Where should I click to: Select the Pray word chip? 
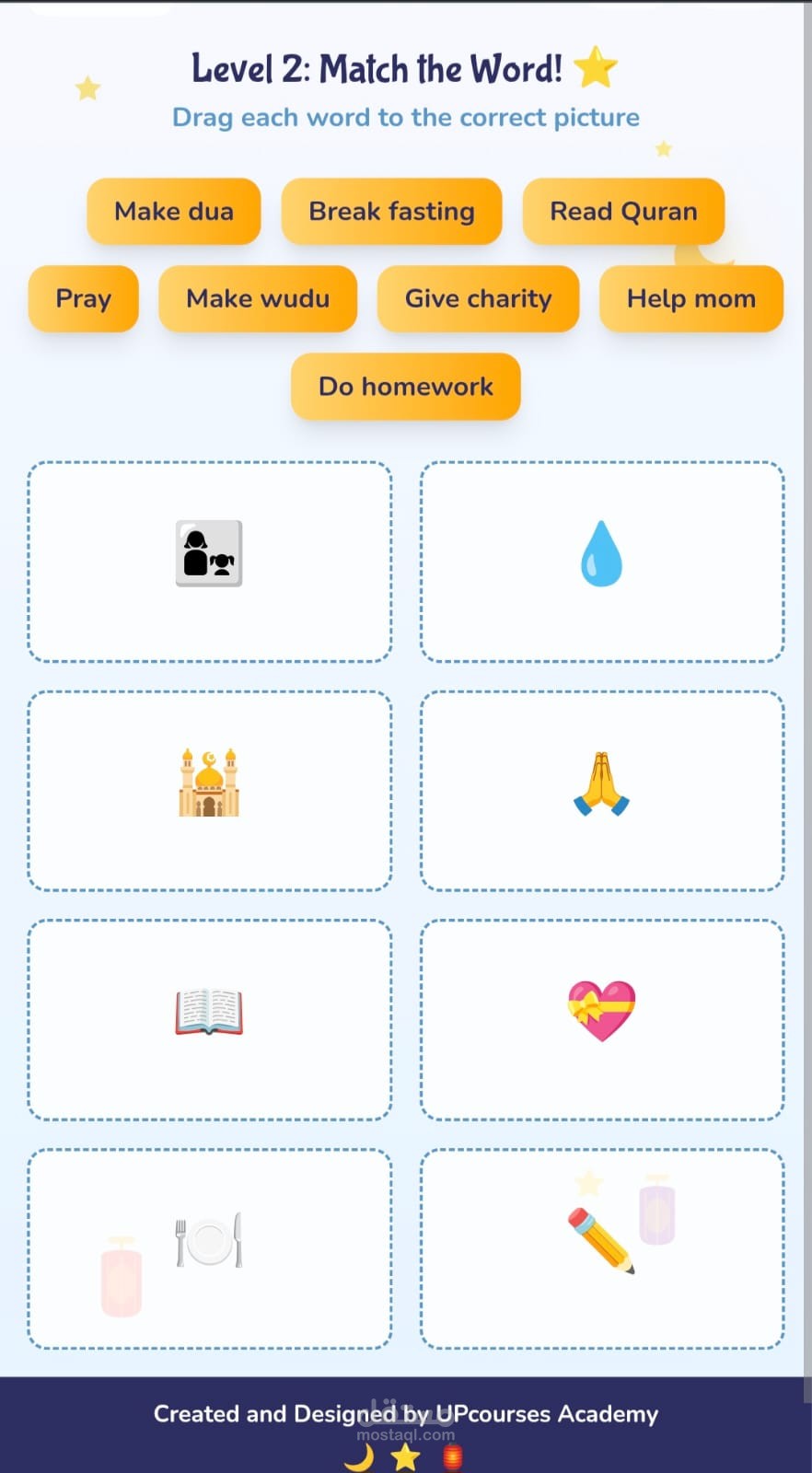pyautogui.click(x=84, y=299)
